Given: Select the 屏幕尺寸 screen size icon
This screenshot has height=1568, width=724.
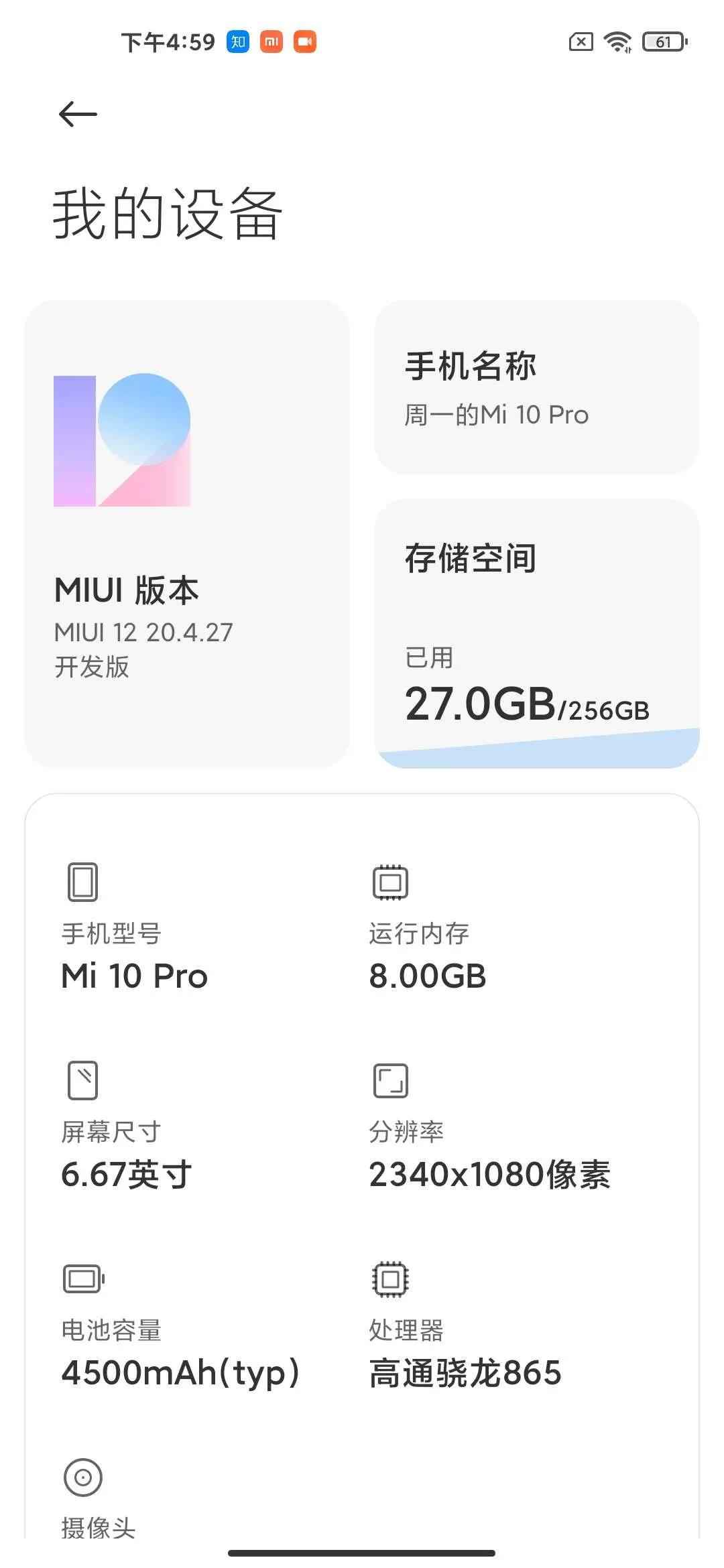Looking at the screenshot, I should point(82,1080).
